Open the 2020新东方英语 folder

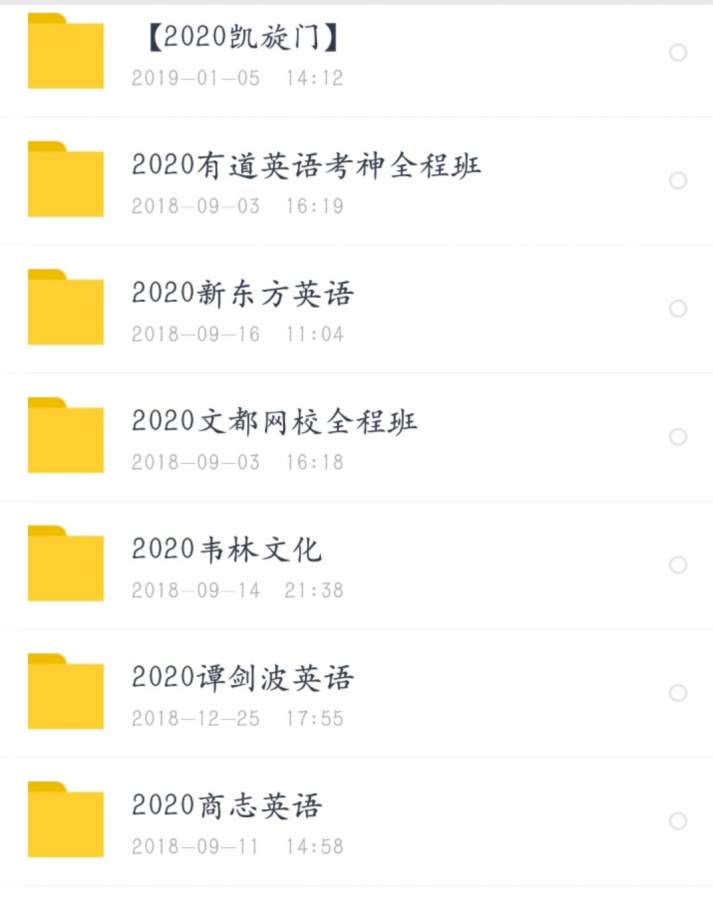(243, 294)
